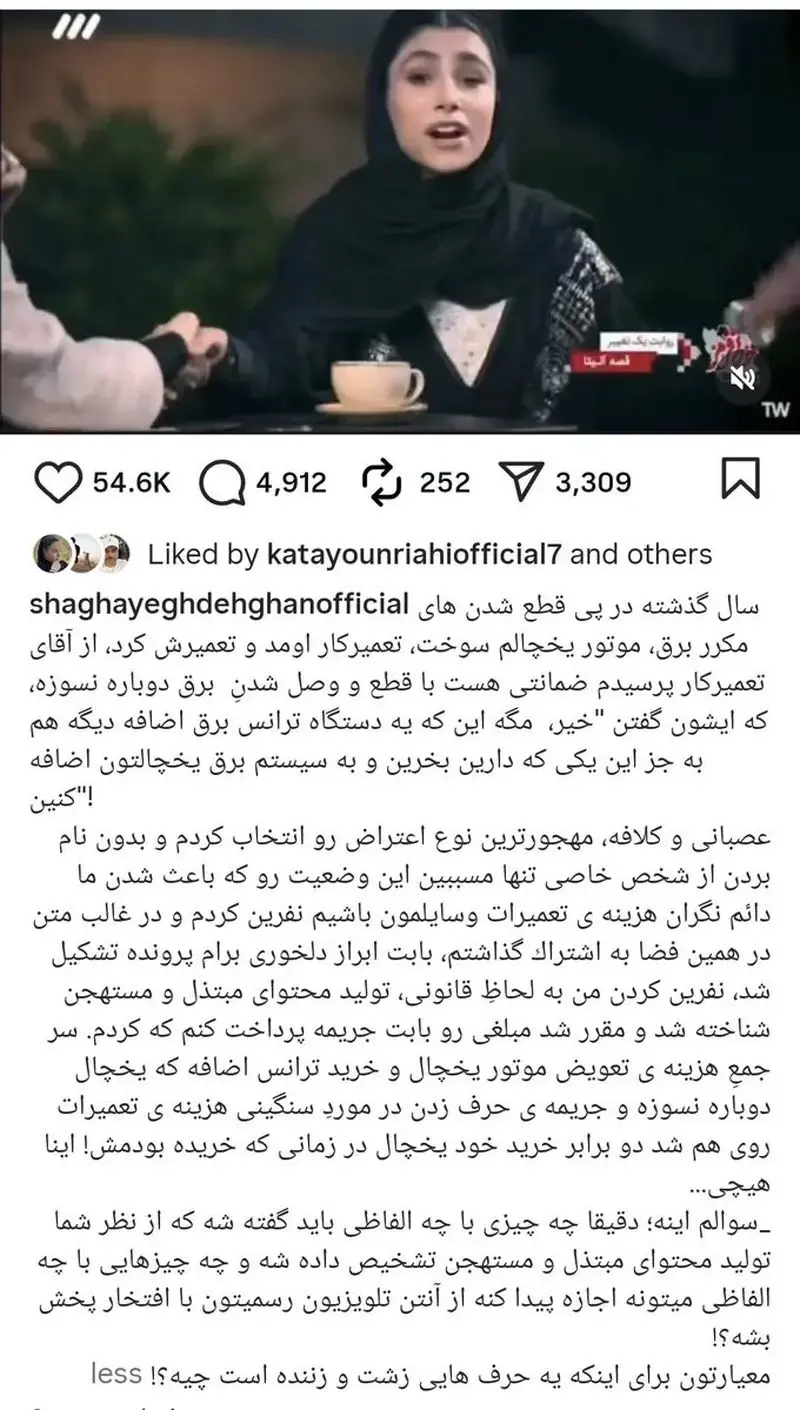Viewport: 800px width, 1410px height.
Task: Unmute the video sound
Action: tap(745, 377)
